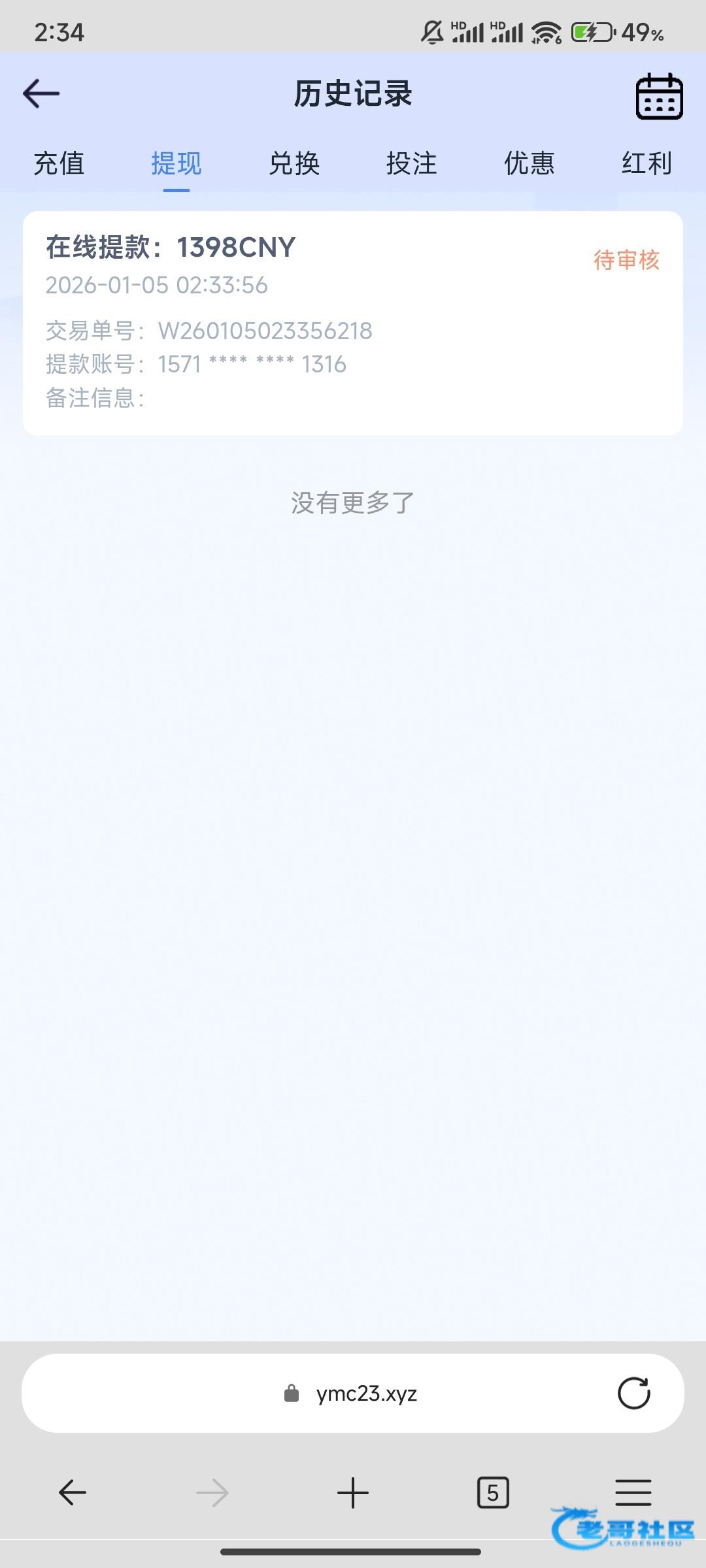
Task: Switch to the 优惠 tab
Action: pyautogui.click(x=529, y=163)
